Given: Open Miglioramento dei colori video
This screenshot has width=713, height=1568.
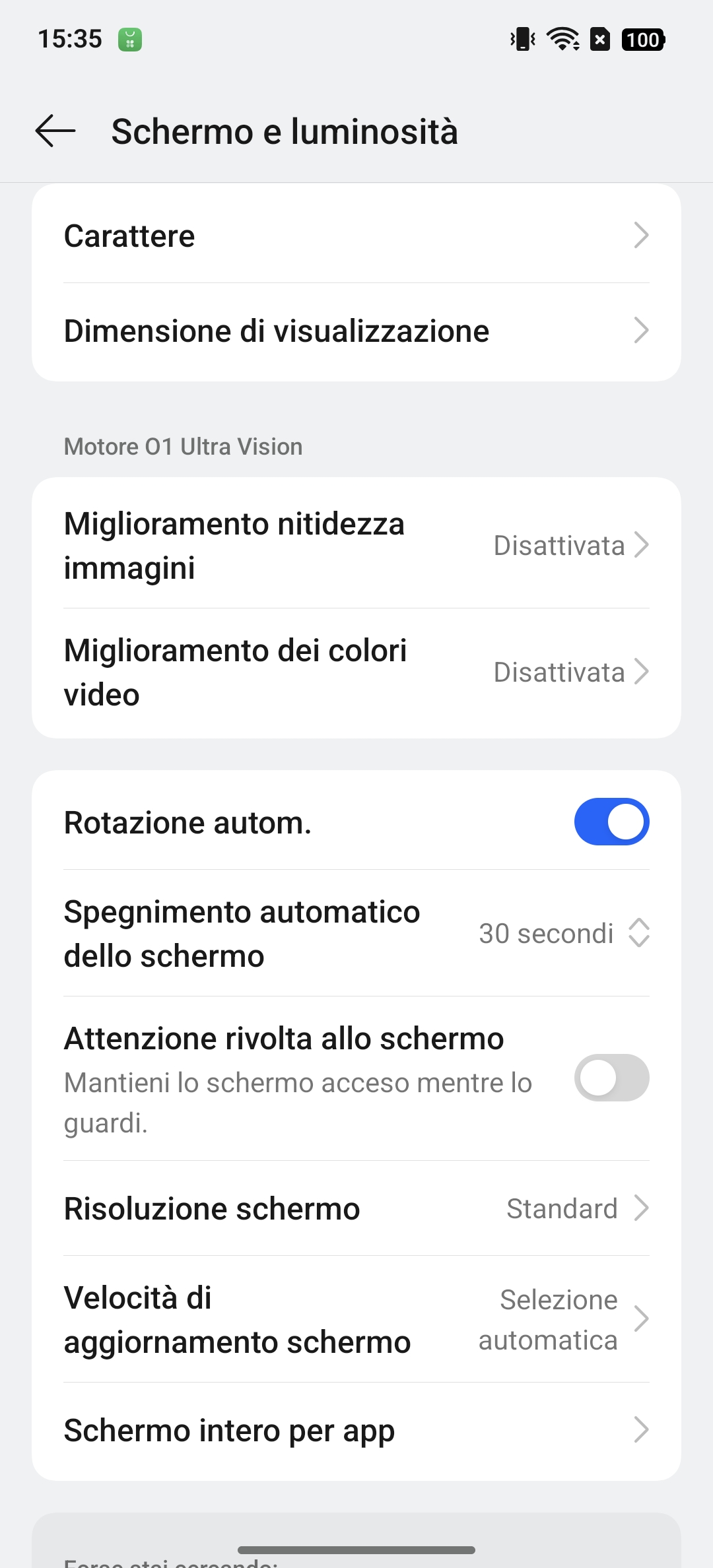Looking at the screenshot, I should tap(356, 672).
